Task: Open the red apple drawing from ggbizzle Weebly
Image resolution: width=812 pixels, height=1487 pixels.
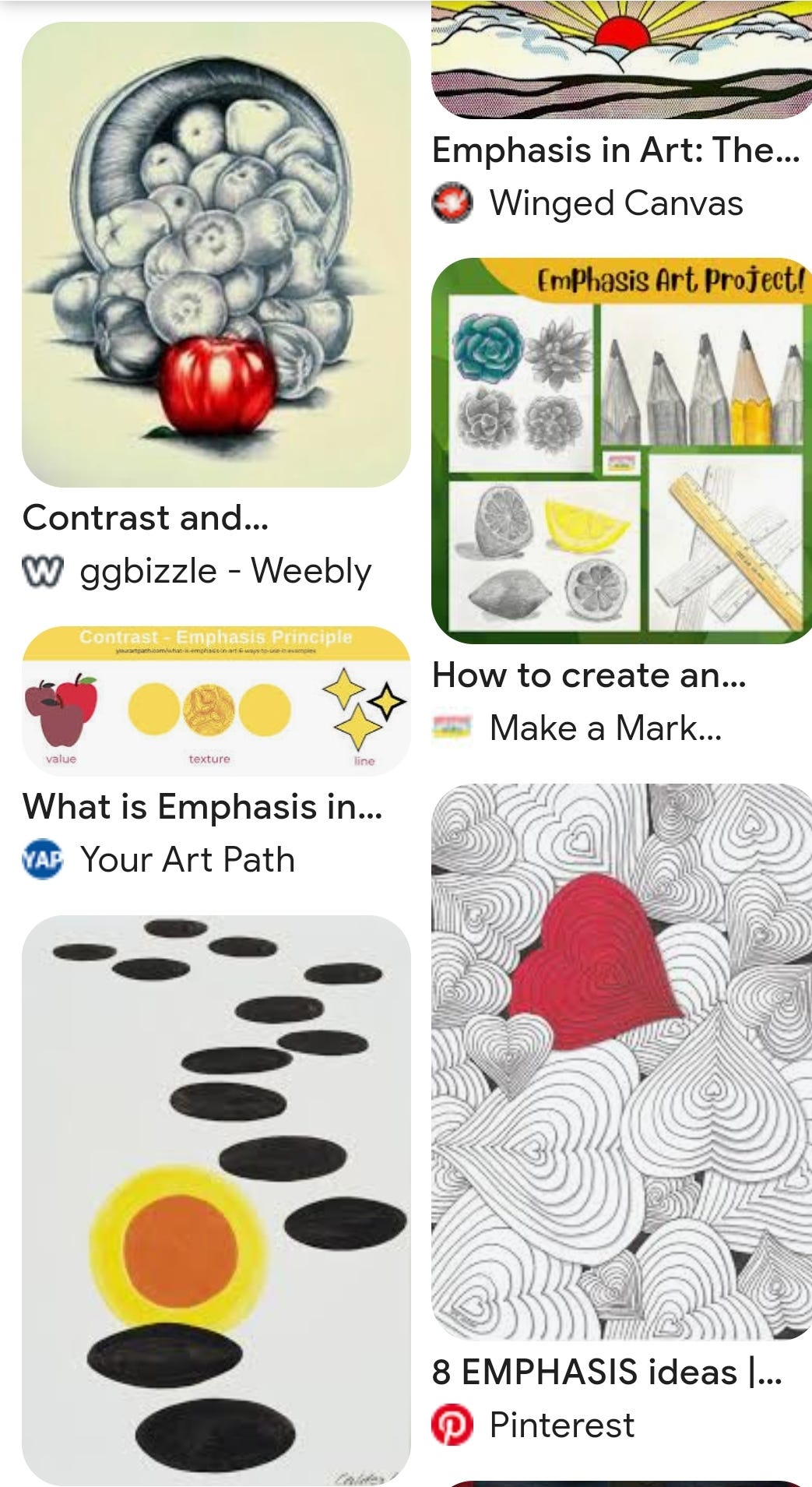Action: tap(216, 255)
